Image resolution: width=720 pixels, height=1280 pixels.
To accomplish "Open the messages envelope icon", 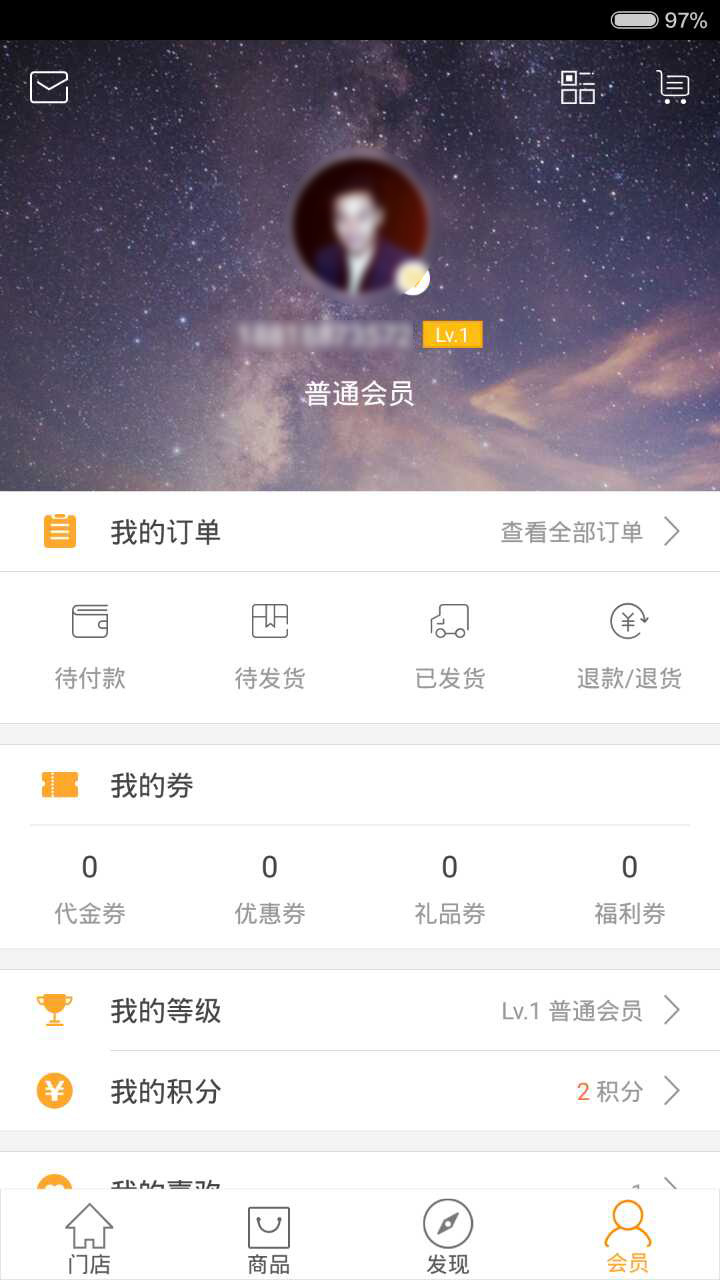I will pyautogui.click(x=49, y=87).
